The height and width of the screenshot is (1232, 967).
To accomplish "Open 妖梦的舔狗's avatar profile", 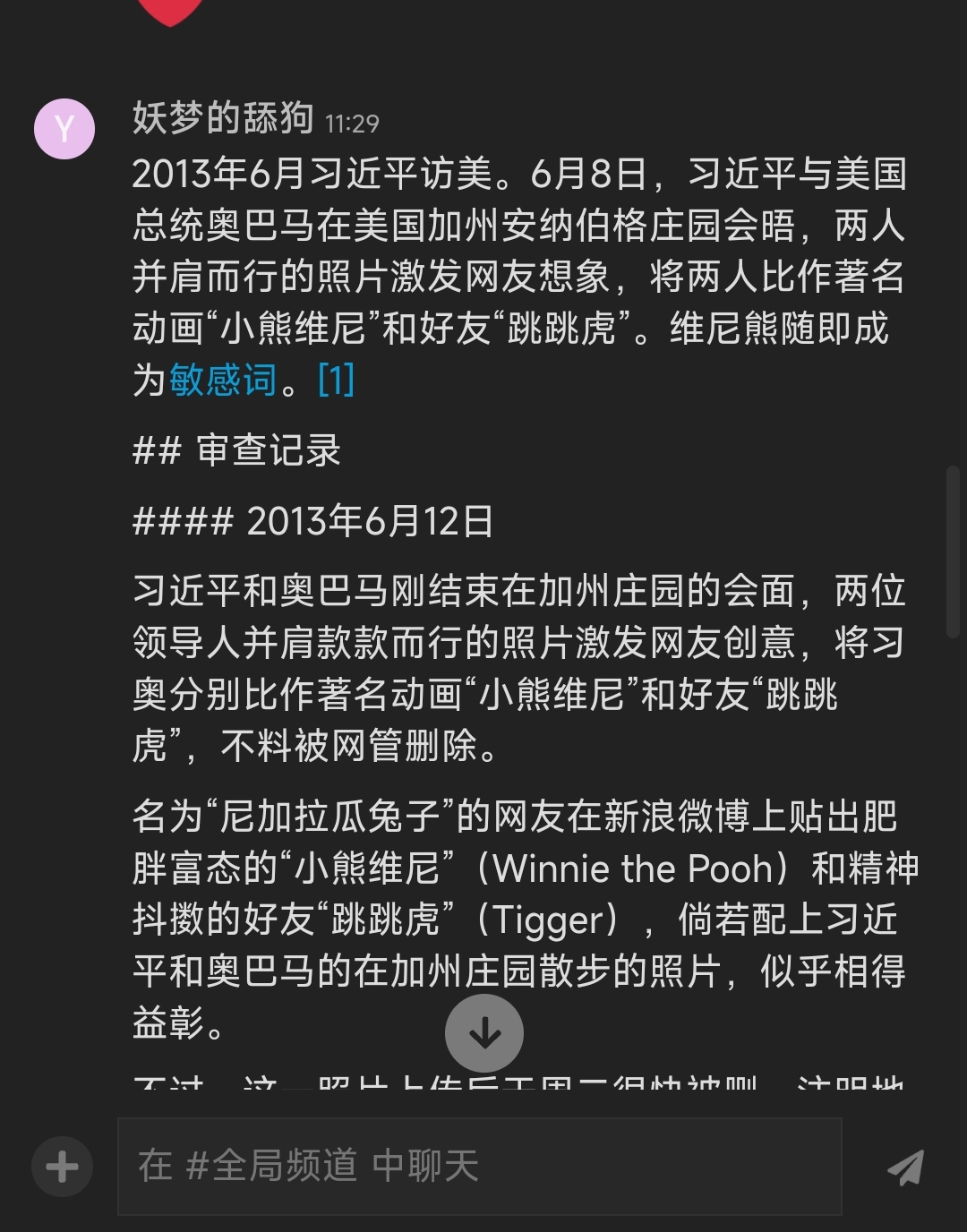I will coord(64,130).
